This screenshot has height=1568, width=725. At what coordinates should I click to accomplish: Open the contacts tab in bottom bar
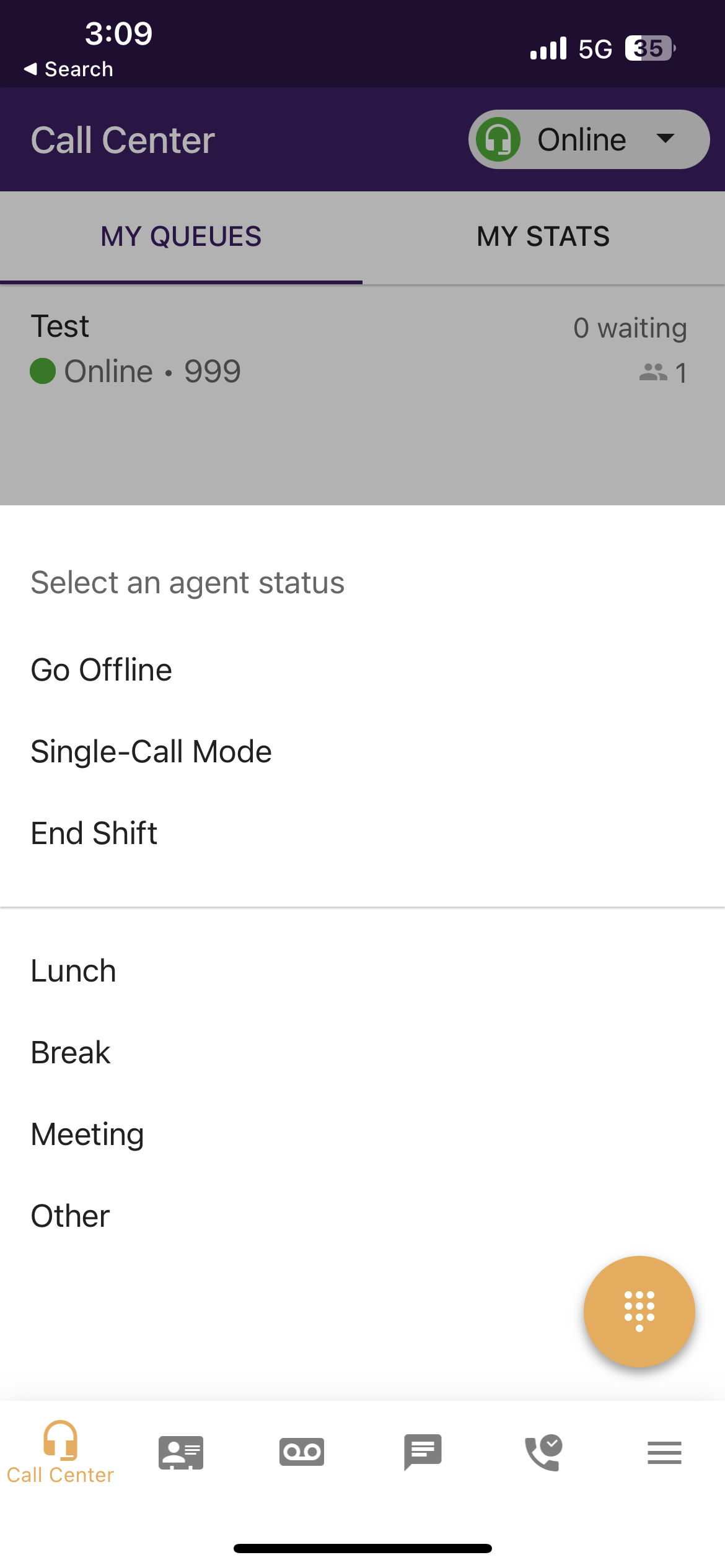(x=181, y=1452)
